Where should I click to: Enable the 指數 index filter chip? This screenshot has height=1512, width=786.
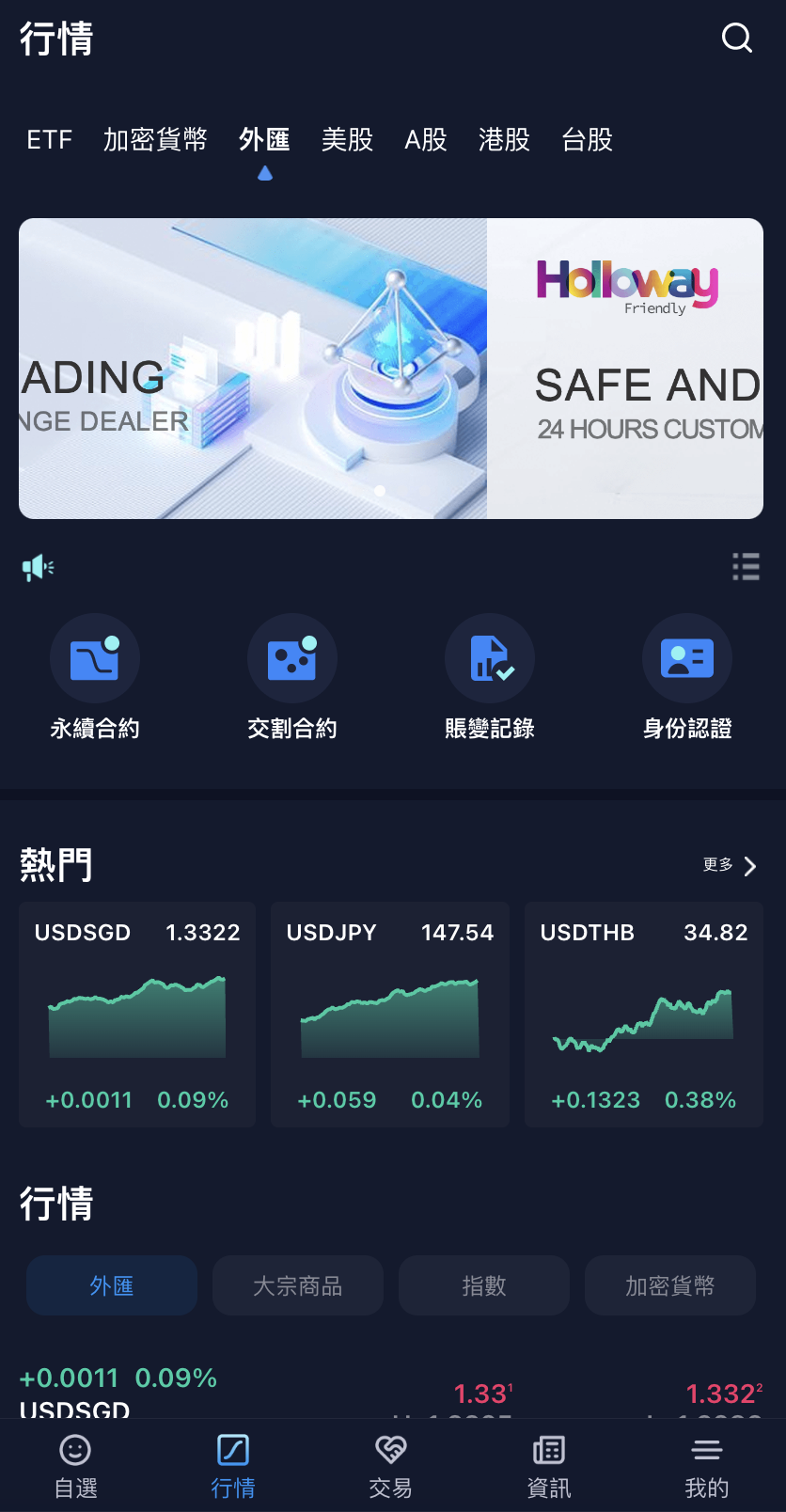click(x=483, y=1285)
